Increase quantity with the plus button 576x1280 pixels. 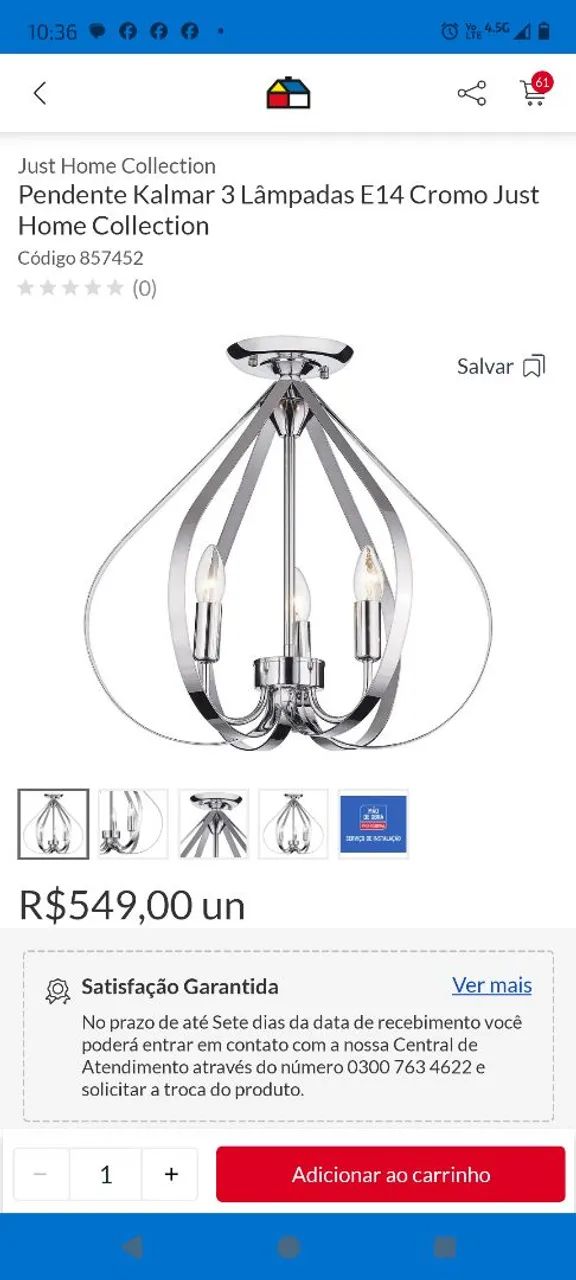[171, 1174]
